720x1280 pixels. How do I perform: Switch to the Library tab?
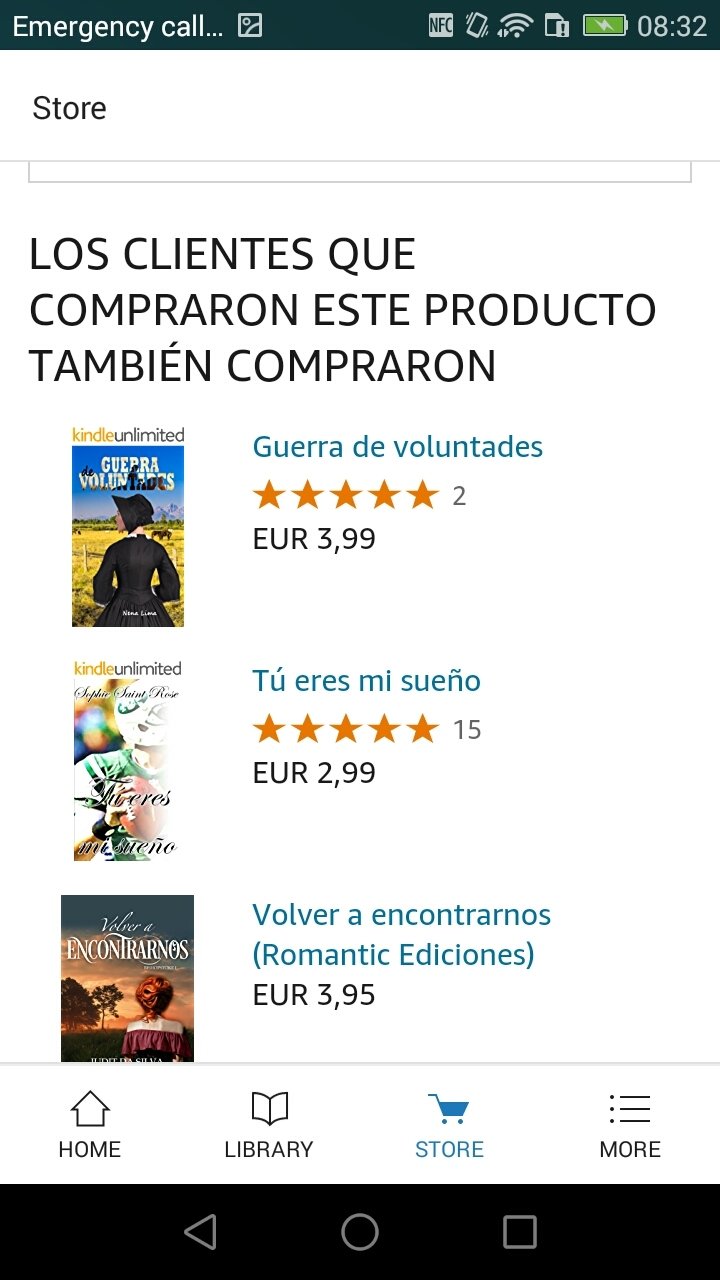coord(269,1125)
